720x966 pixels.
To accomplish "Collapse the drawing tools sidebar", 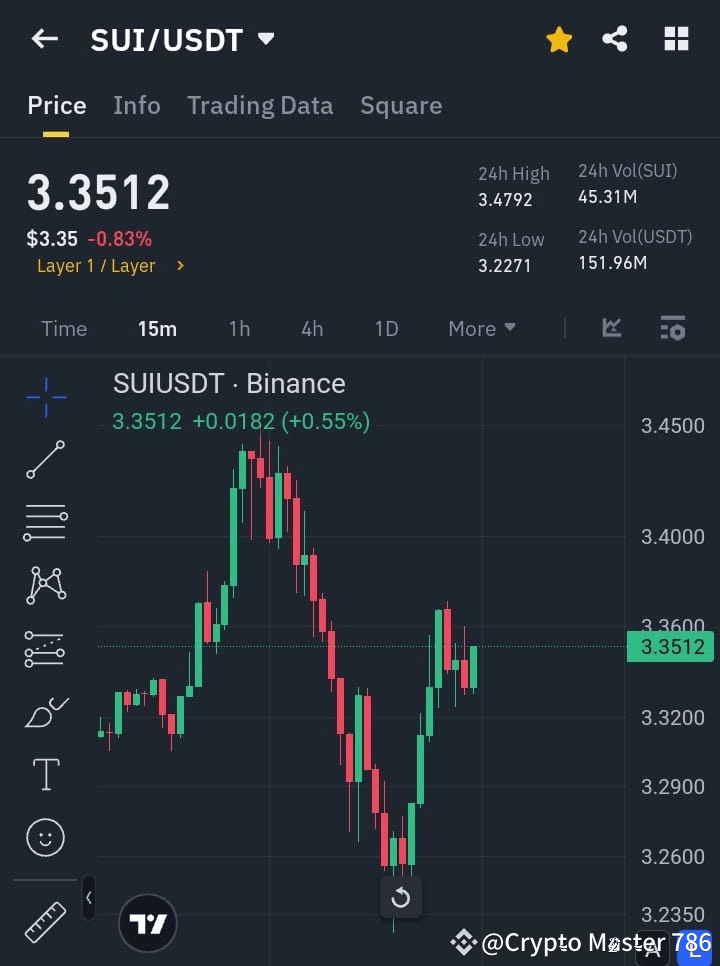I will click(88, 897).
